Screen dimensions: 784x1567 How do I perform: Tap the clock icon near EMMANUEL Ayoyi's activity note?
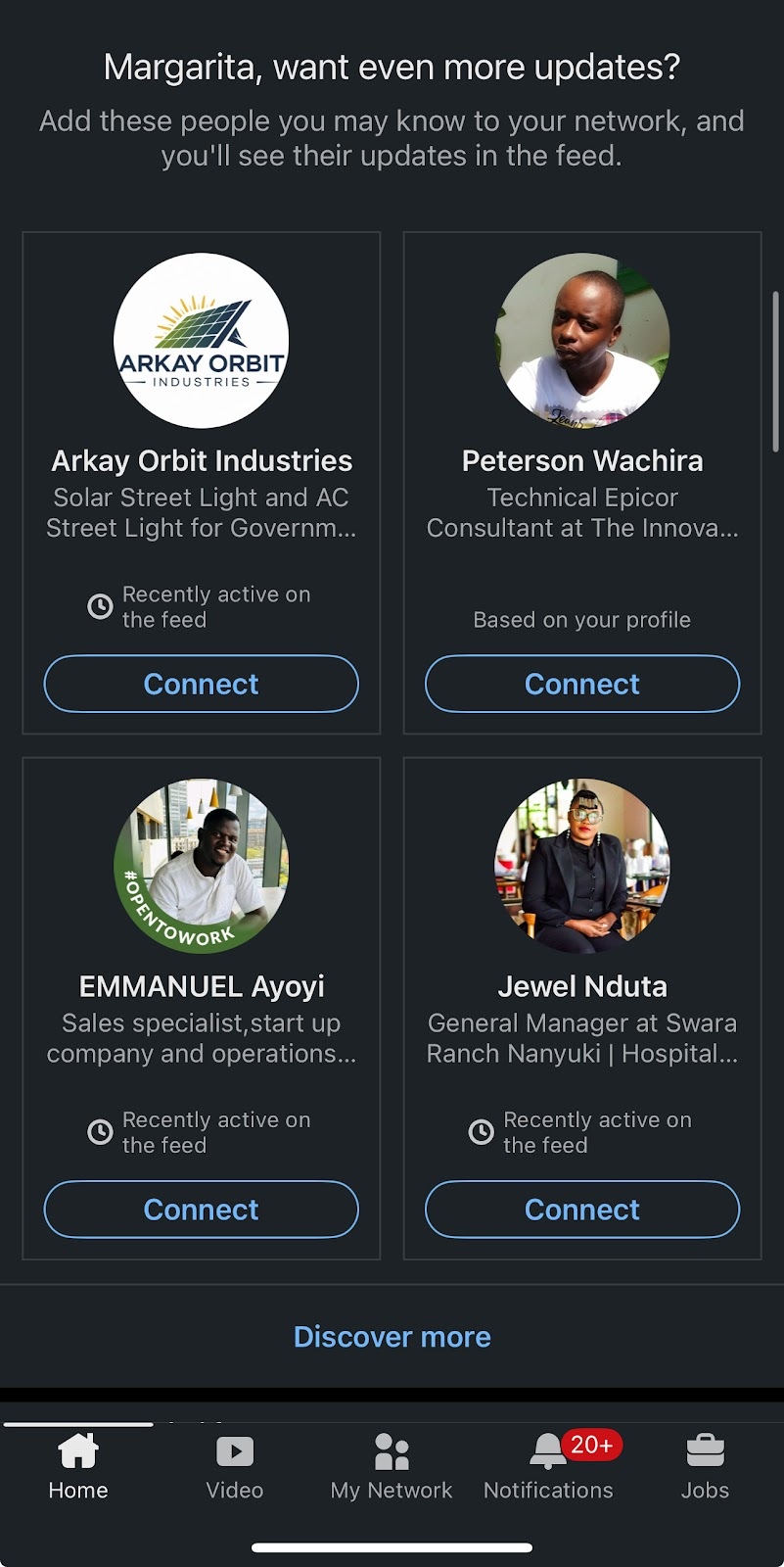click(x=99, y=1132)
